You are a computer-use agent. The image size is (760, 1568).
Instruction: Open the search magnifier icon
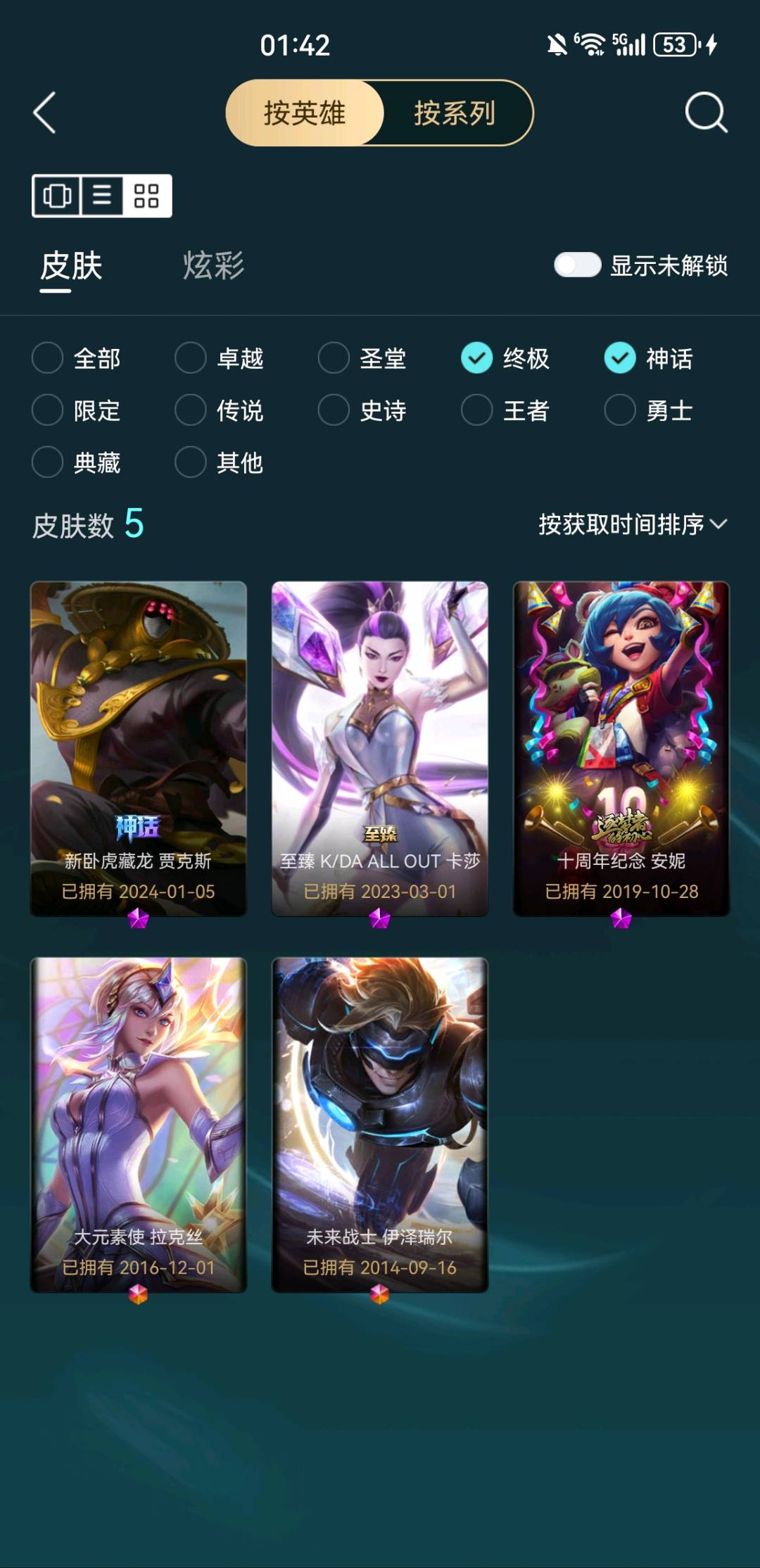[706, 113]
